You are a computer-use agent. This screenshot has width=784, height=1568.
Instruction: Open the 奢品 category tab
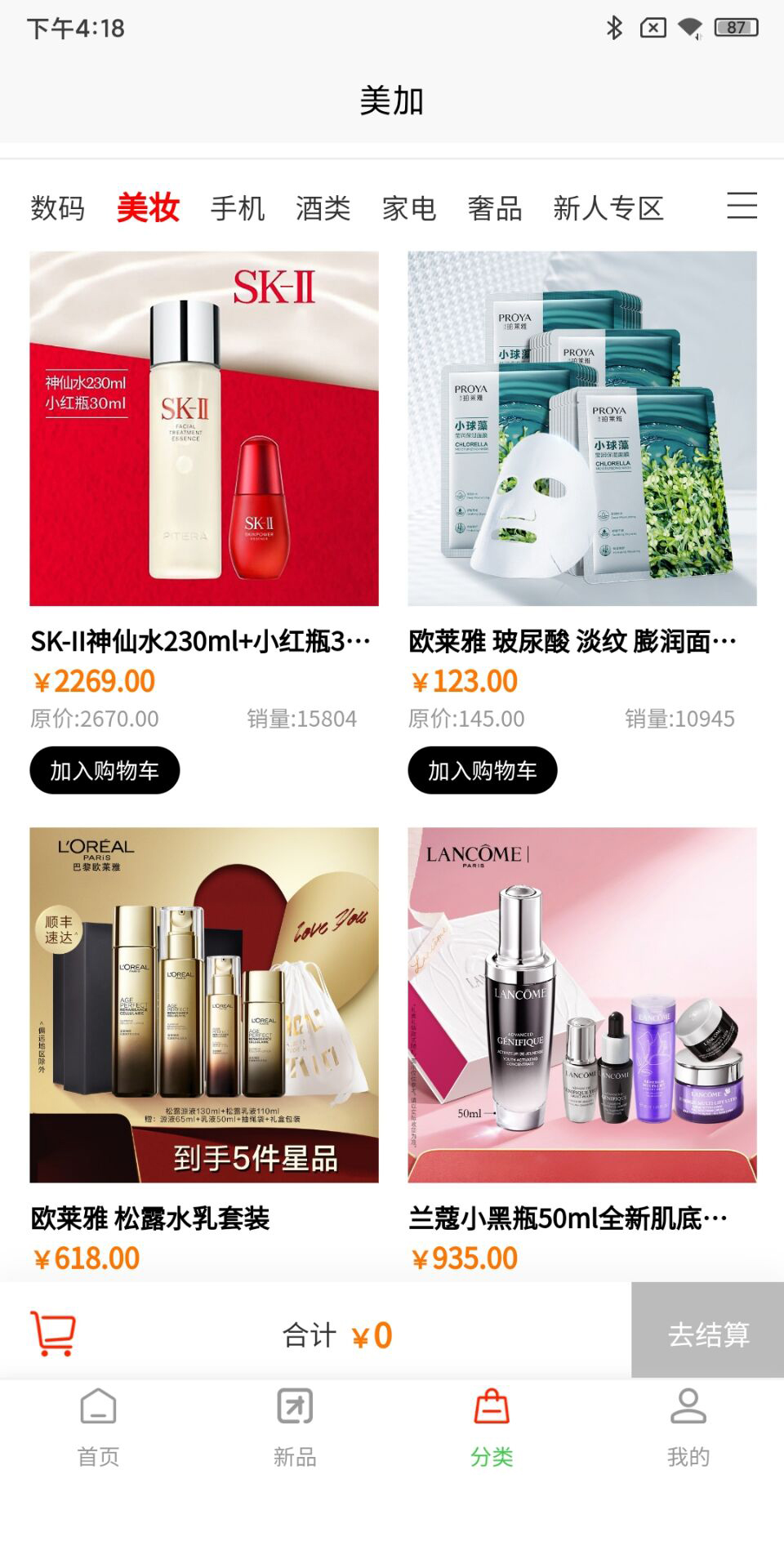pyautogui.click(x=494, y=208)
